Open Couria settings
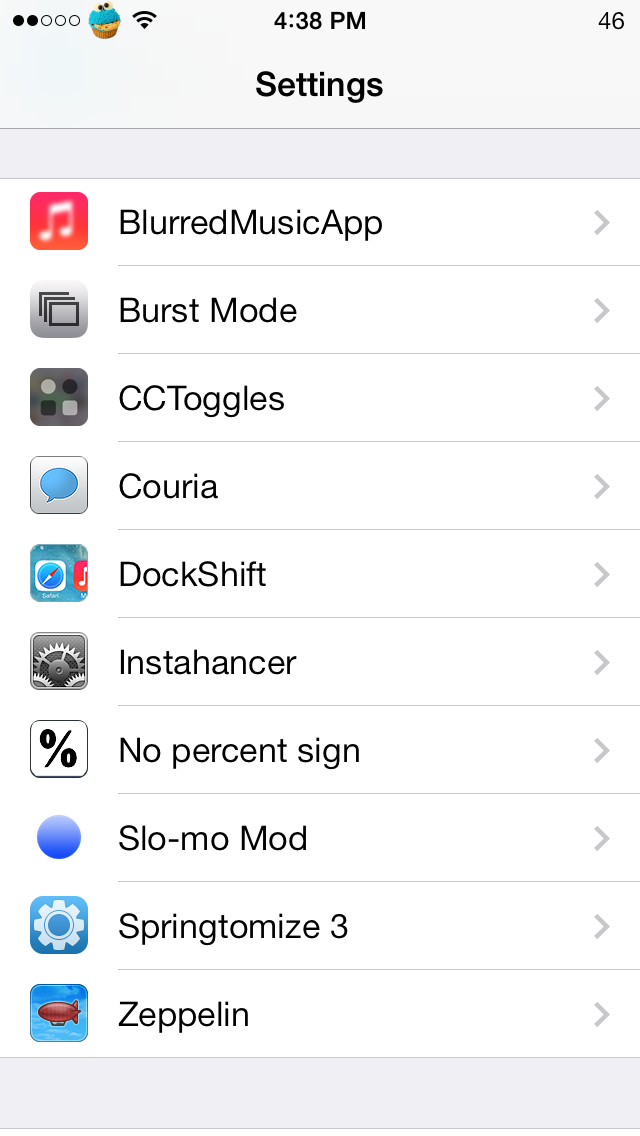This screenshot has width=640, height=1136. (x=320, y=486)
